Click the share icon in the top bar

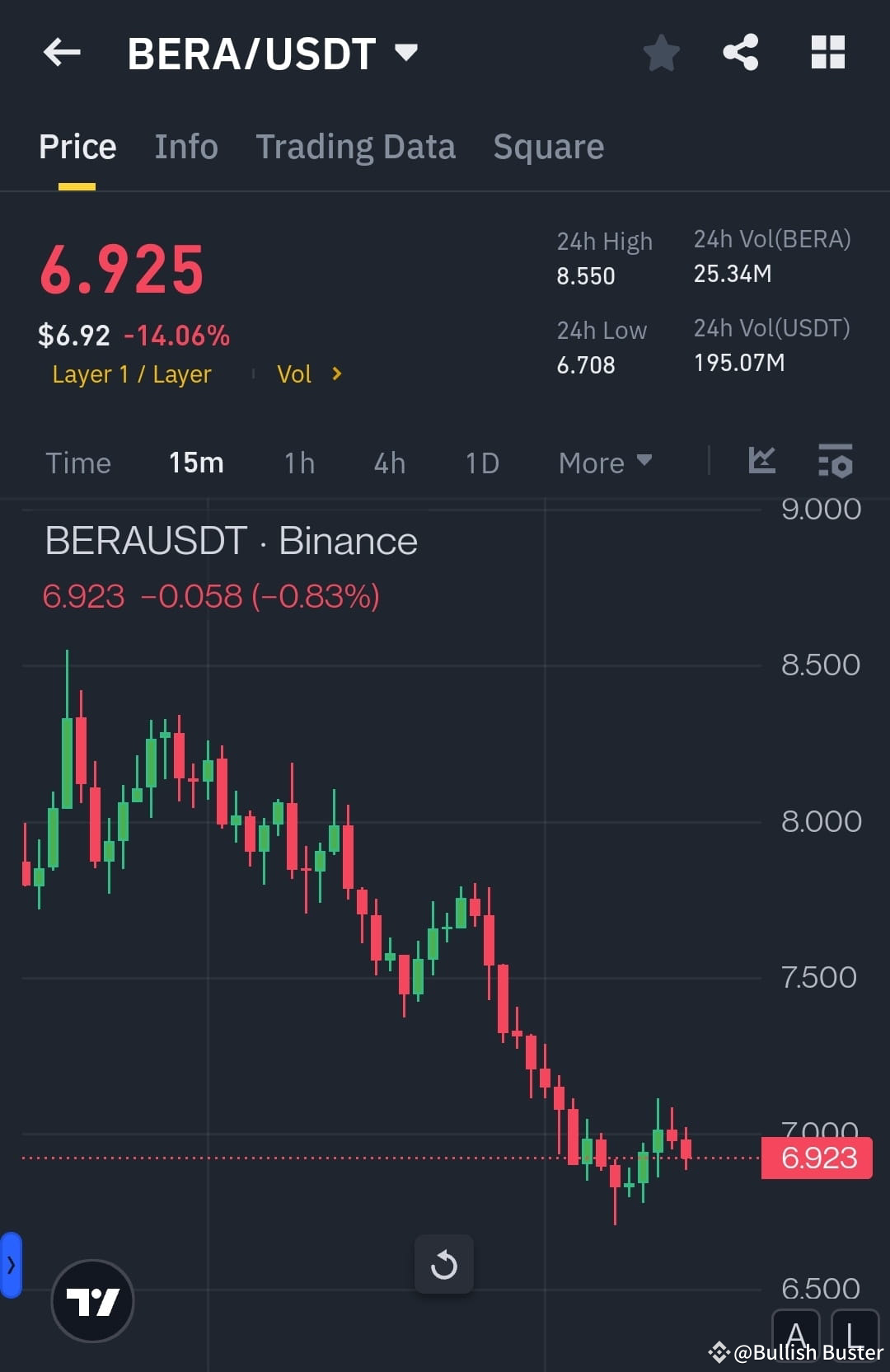tap(741, 52)
